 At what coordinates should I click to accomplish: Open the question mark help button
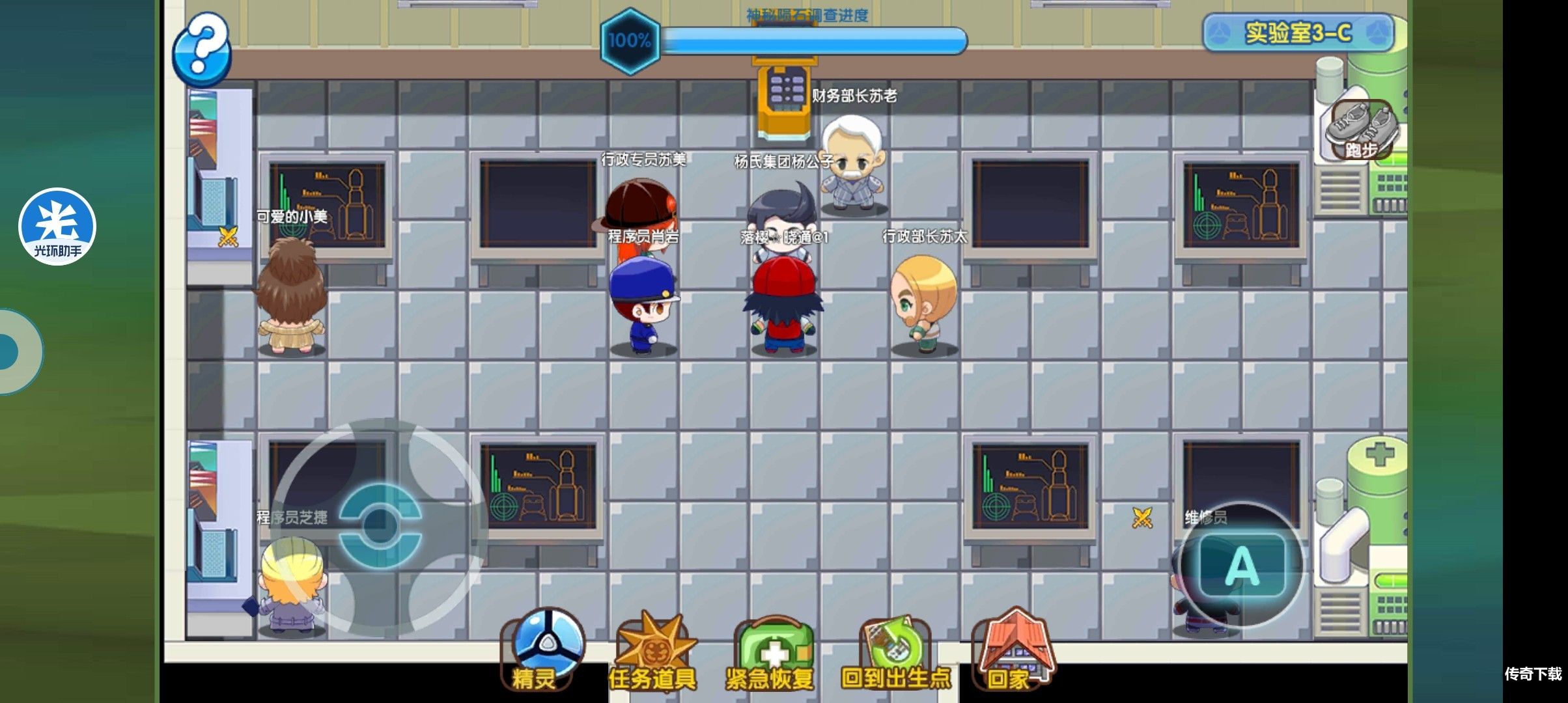[x=202, y=49]
